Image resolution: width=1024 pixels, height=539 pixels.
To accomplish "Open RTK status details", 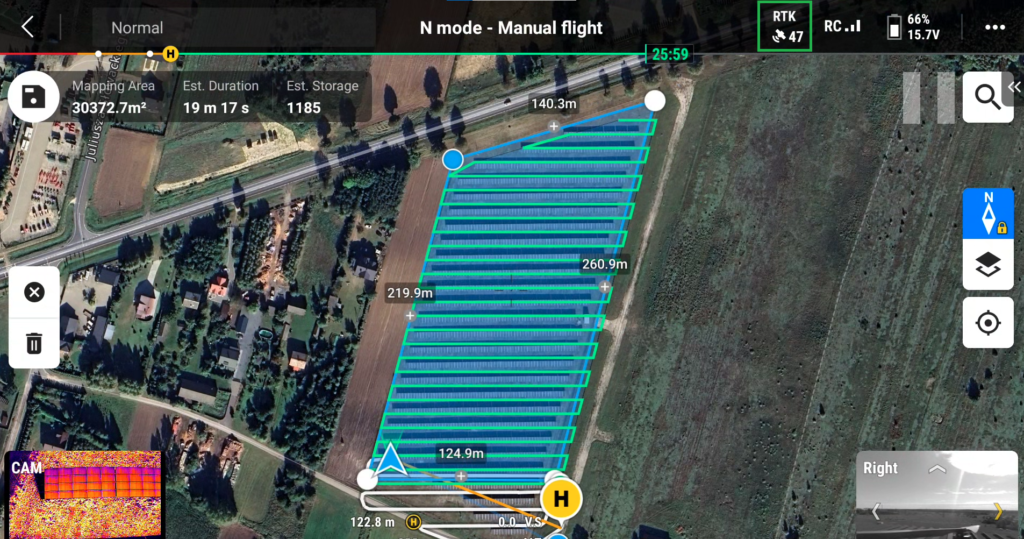I will click(785, 27).
